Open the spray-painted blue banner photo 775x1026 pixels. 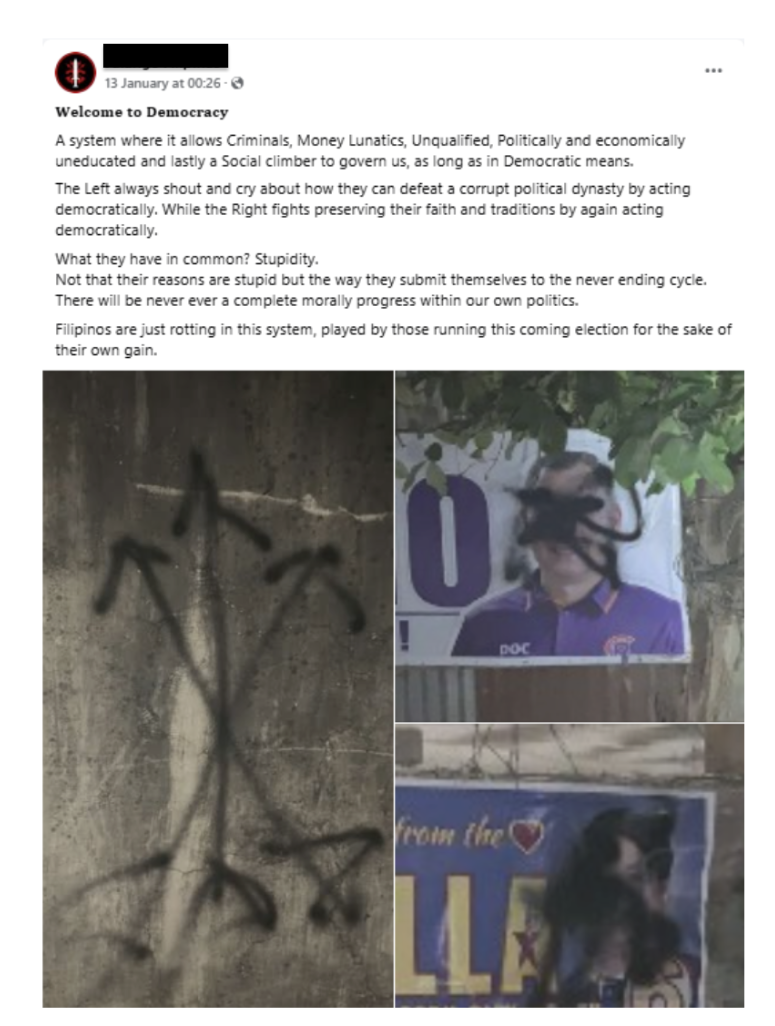point(569,865)
